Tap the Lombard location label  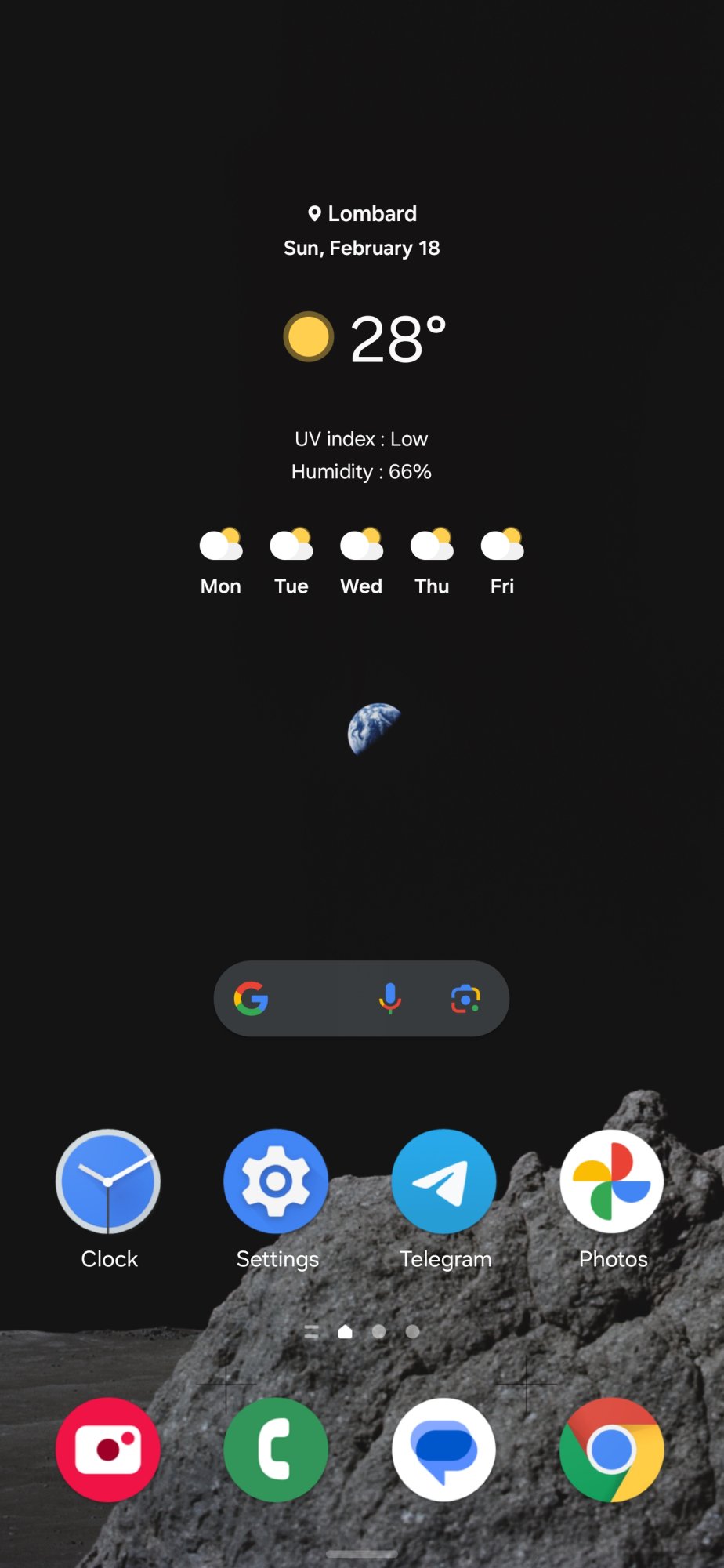362,213
